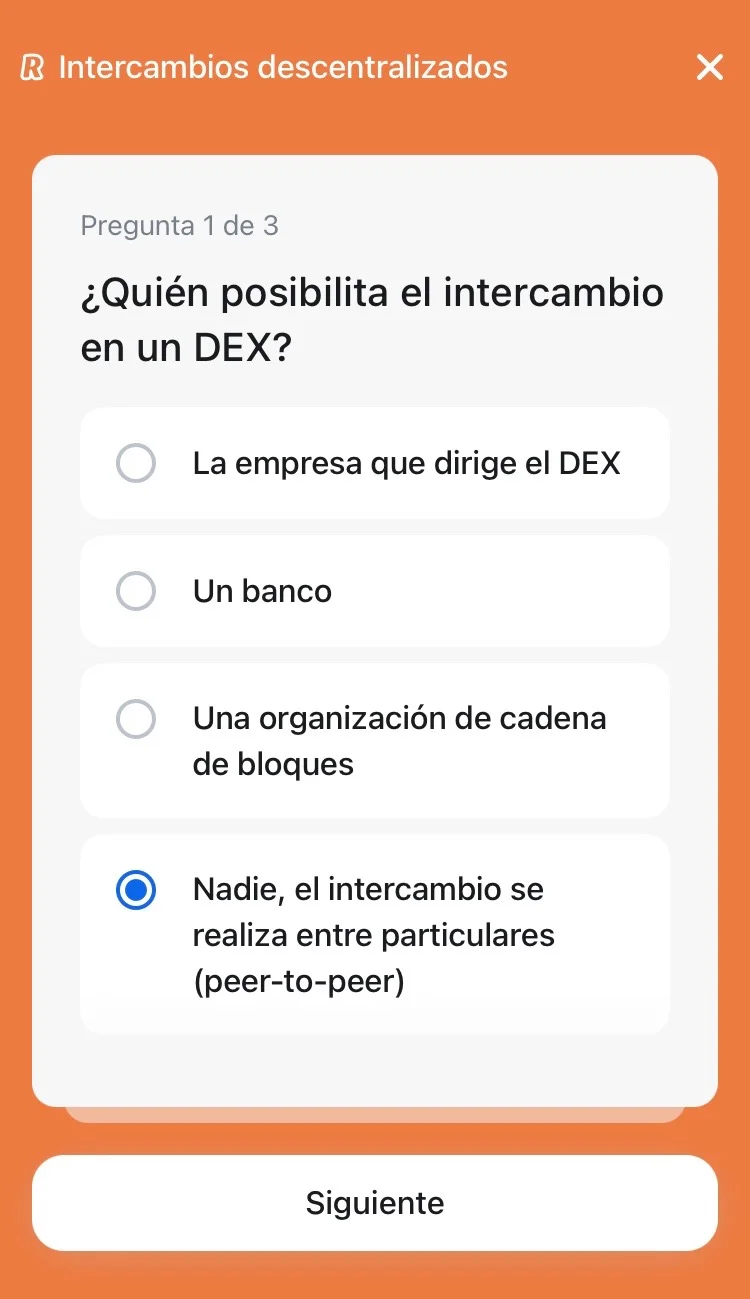Tap the Siguiente button
Viewport: 750px width, 1299px height.
pos(374,1203)
